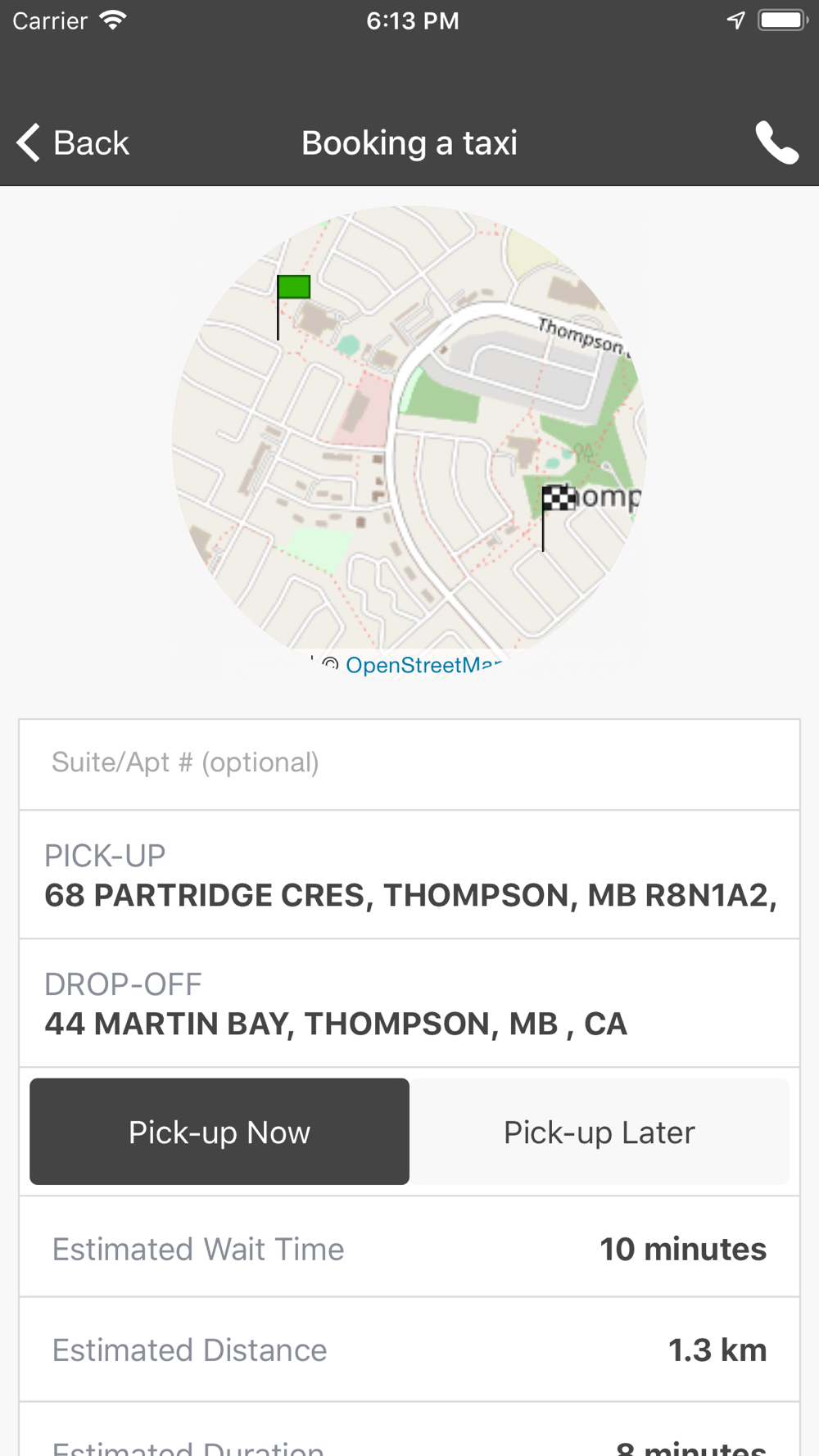This screenshot has height=1456, width=819.
Task: Call the taxi company via phone icon
Action: (776, 143)
